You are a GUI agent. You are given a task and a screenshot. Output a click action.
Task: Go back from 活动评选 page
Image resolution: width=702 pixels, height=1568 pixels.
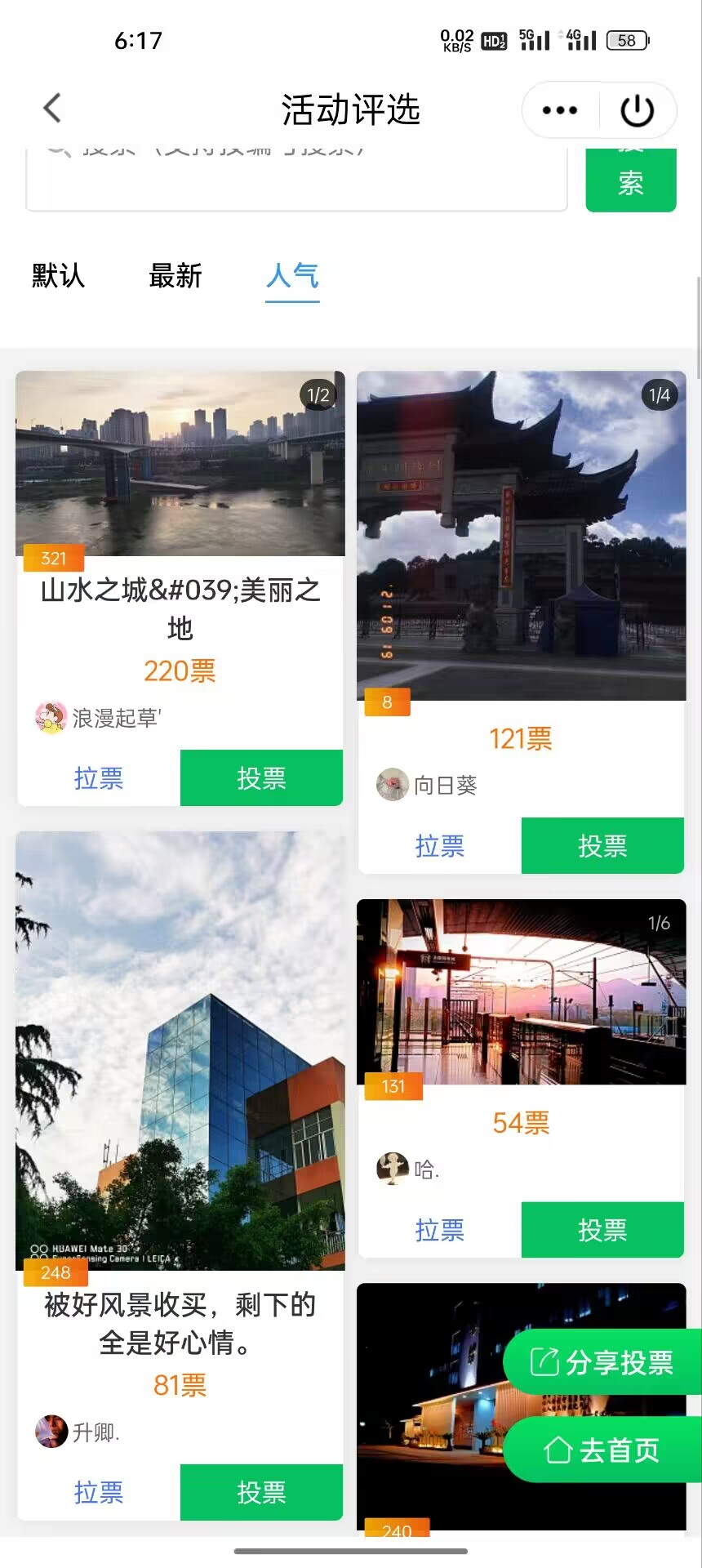point(52,109)
